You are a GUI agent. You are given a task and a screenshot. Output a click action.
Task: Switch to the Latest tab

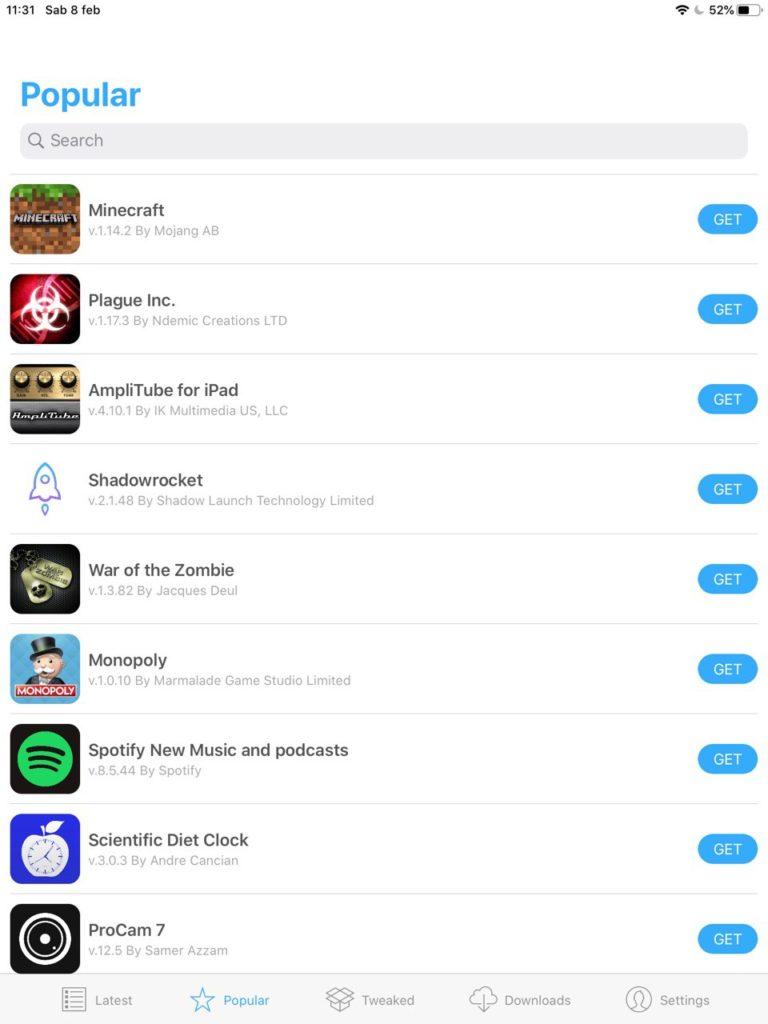point(97,999)
